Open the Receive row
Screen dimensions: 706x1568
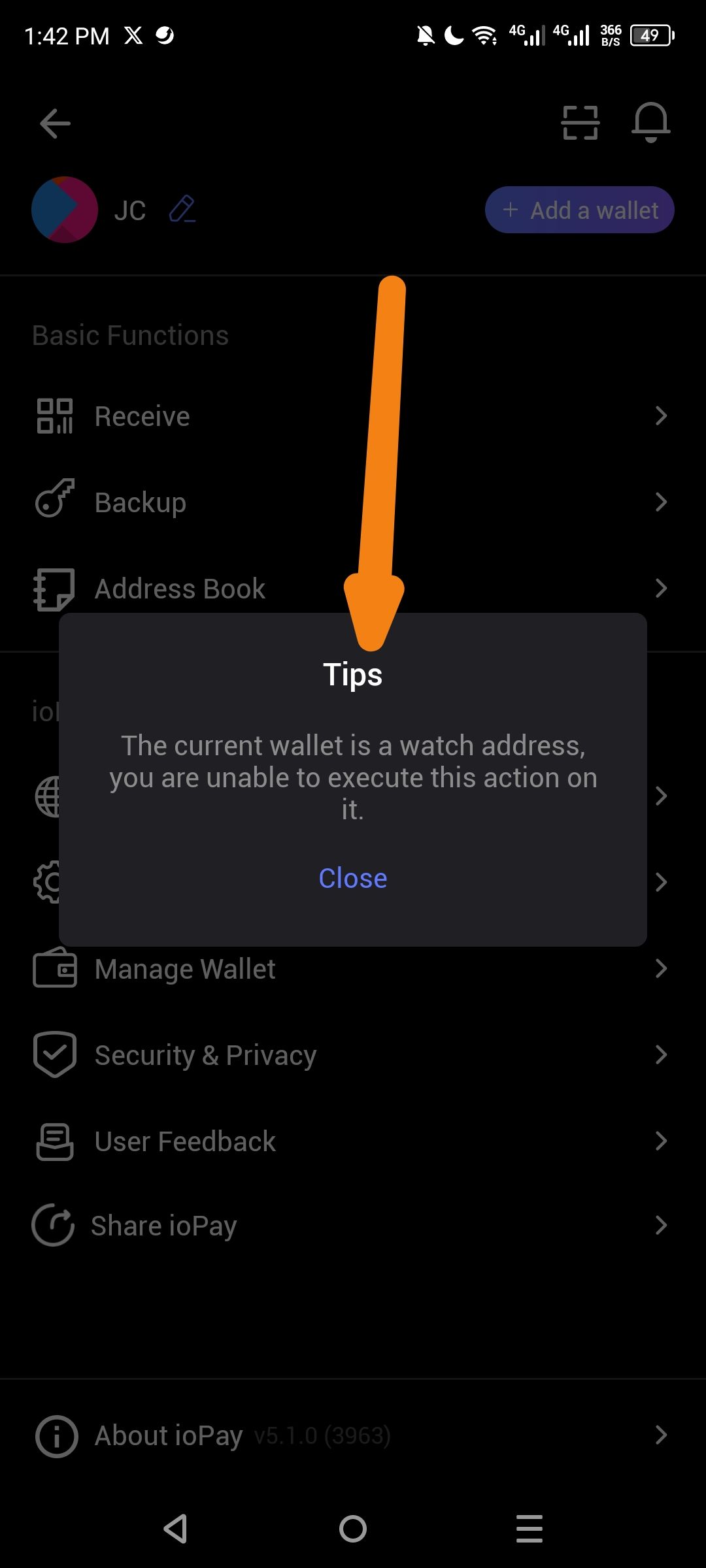(353, 416)
